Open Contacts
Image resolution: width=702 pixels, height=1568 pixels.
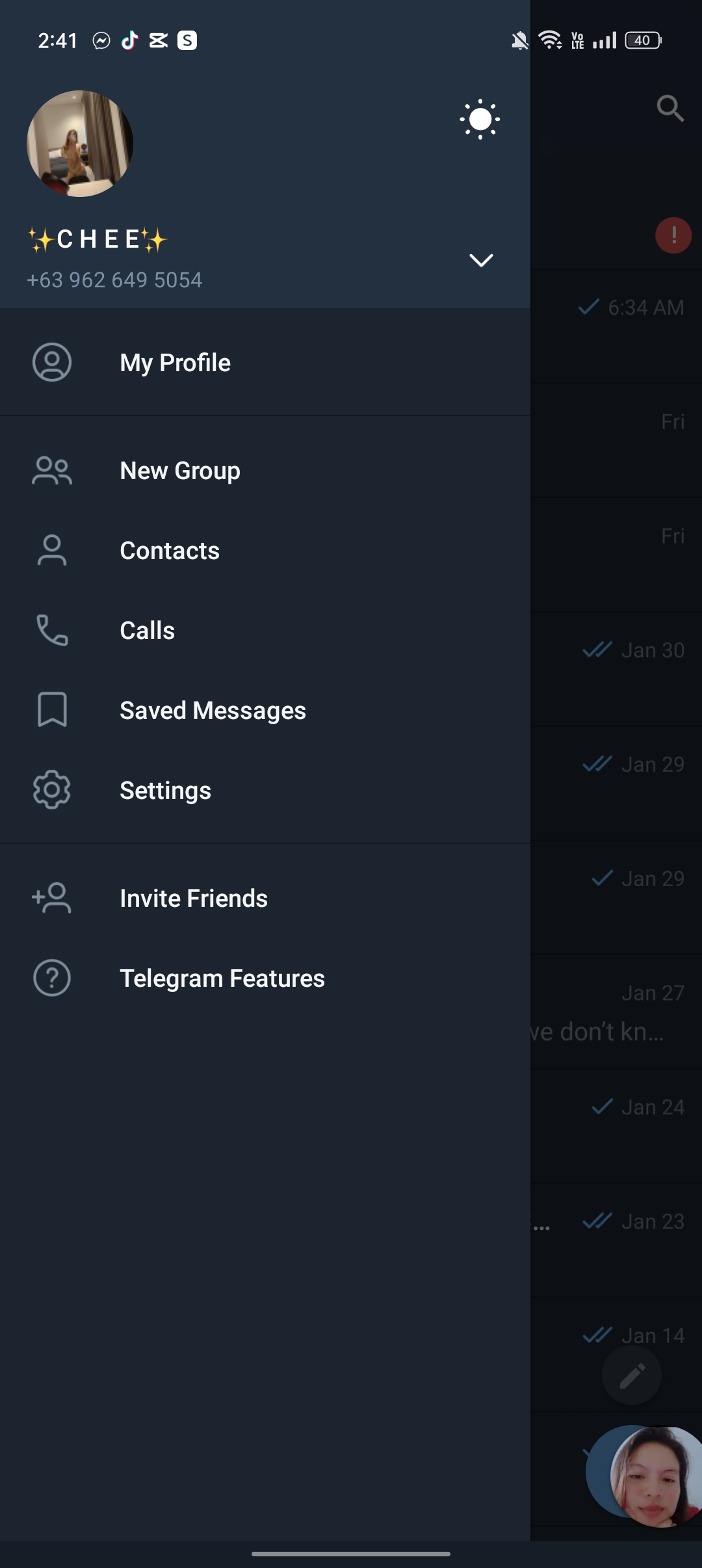coord(265,551)
